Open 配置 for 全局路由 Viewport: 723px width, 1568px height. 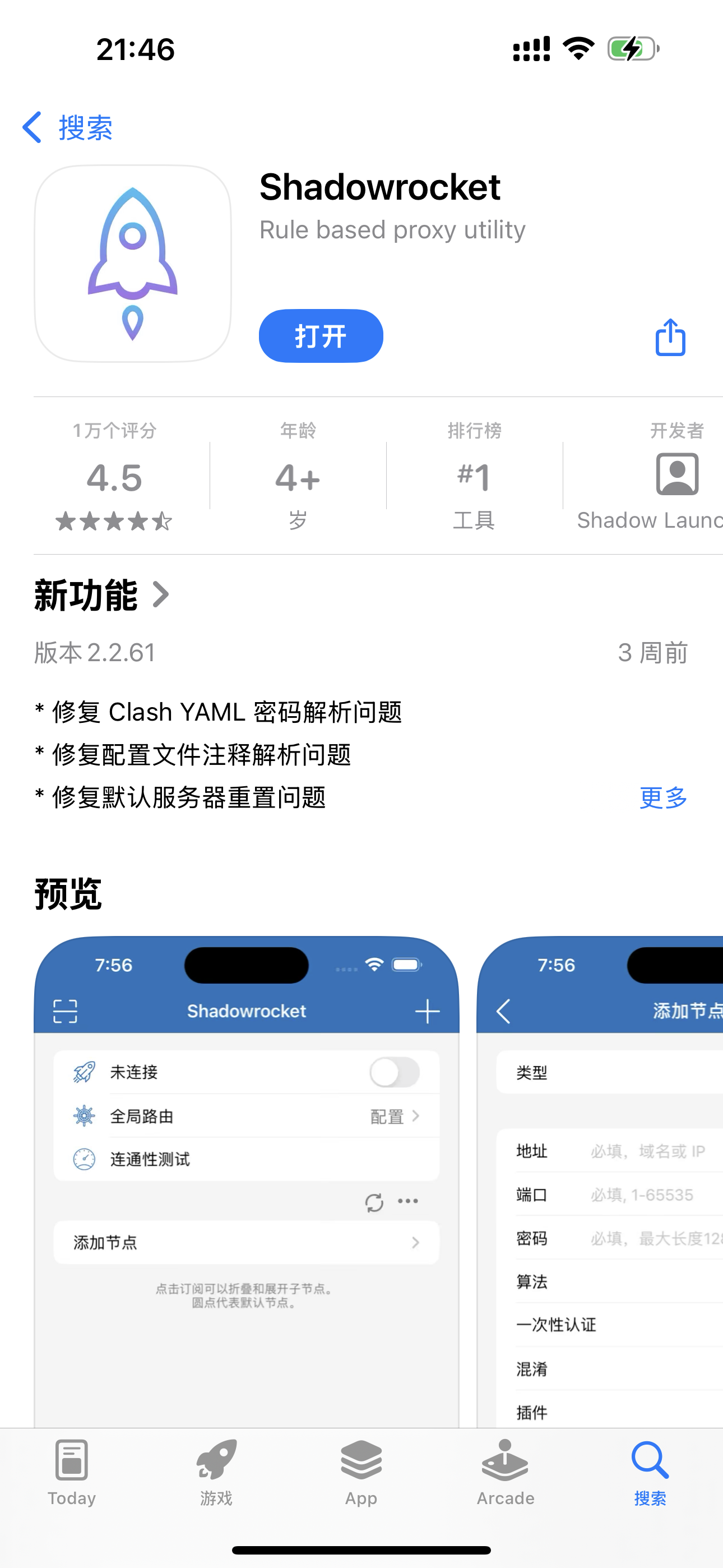(387, 1116)
